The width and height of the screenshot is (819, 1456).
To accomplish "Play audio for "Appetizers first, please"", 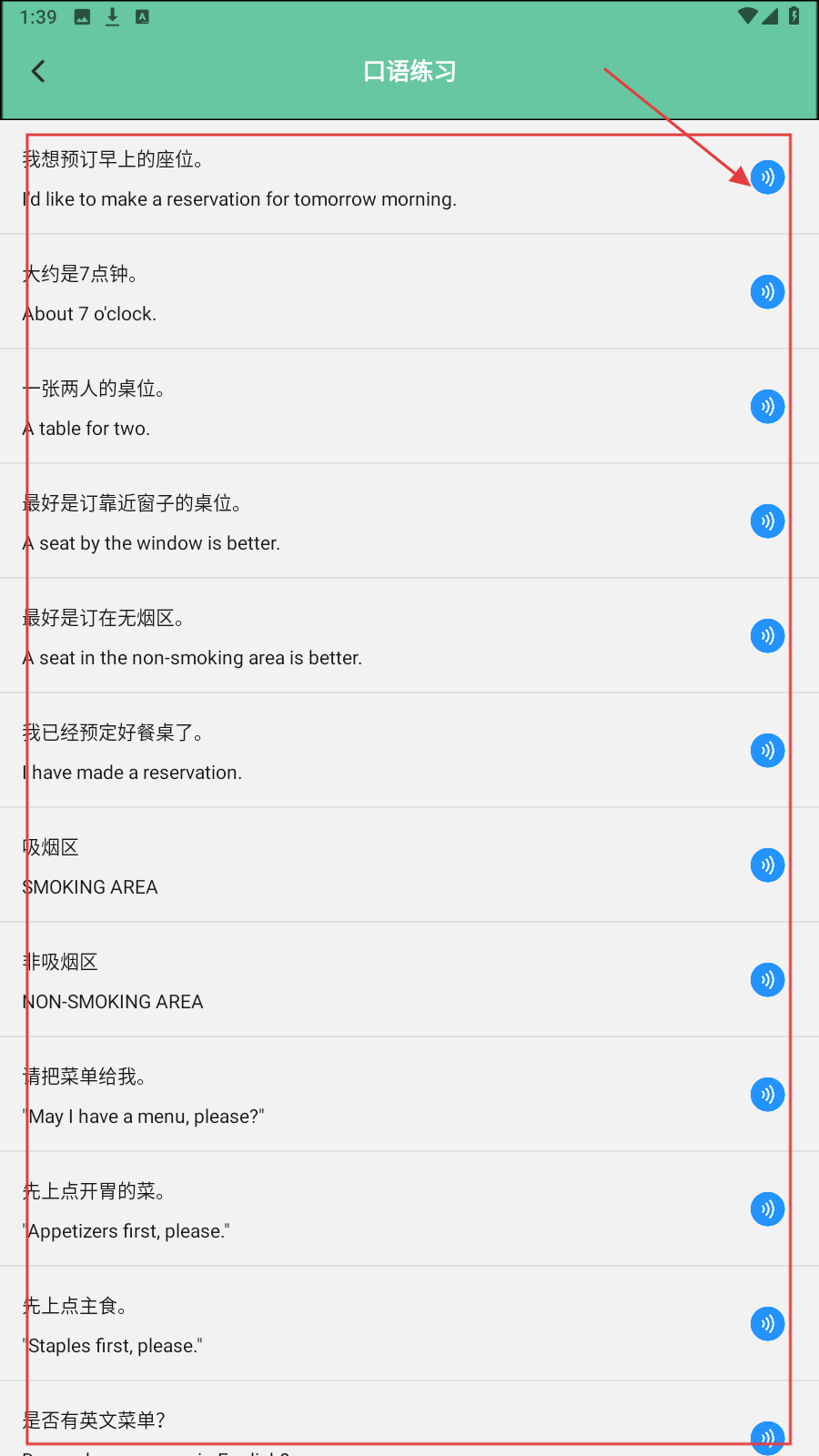I will (767, 1209).
